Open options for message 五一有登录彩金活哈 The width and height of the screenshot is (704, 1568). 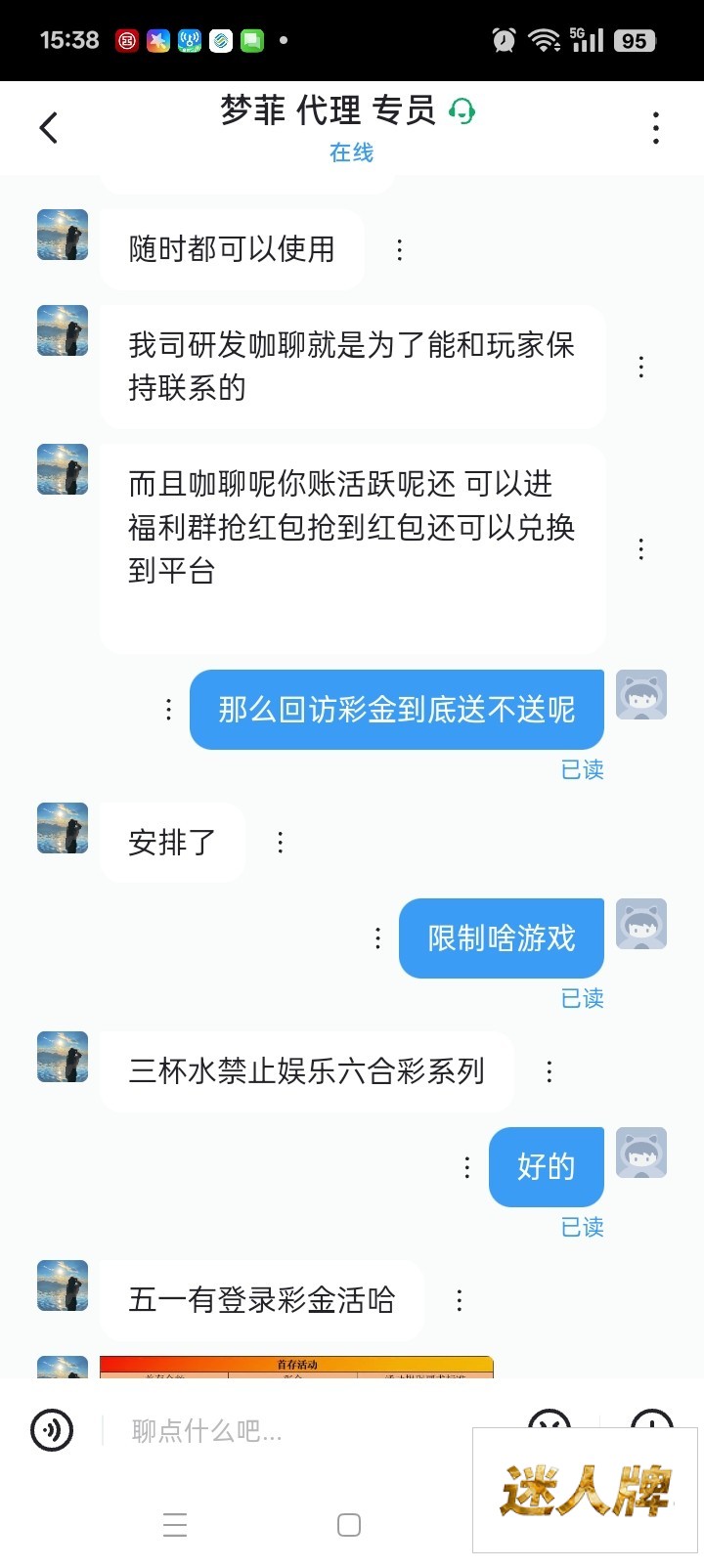tap(459, 1300)
